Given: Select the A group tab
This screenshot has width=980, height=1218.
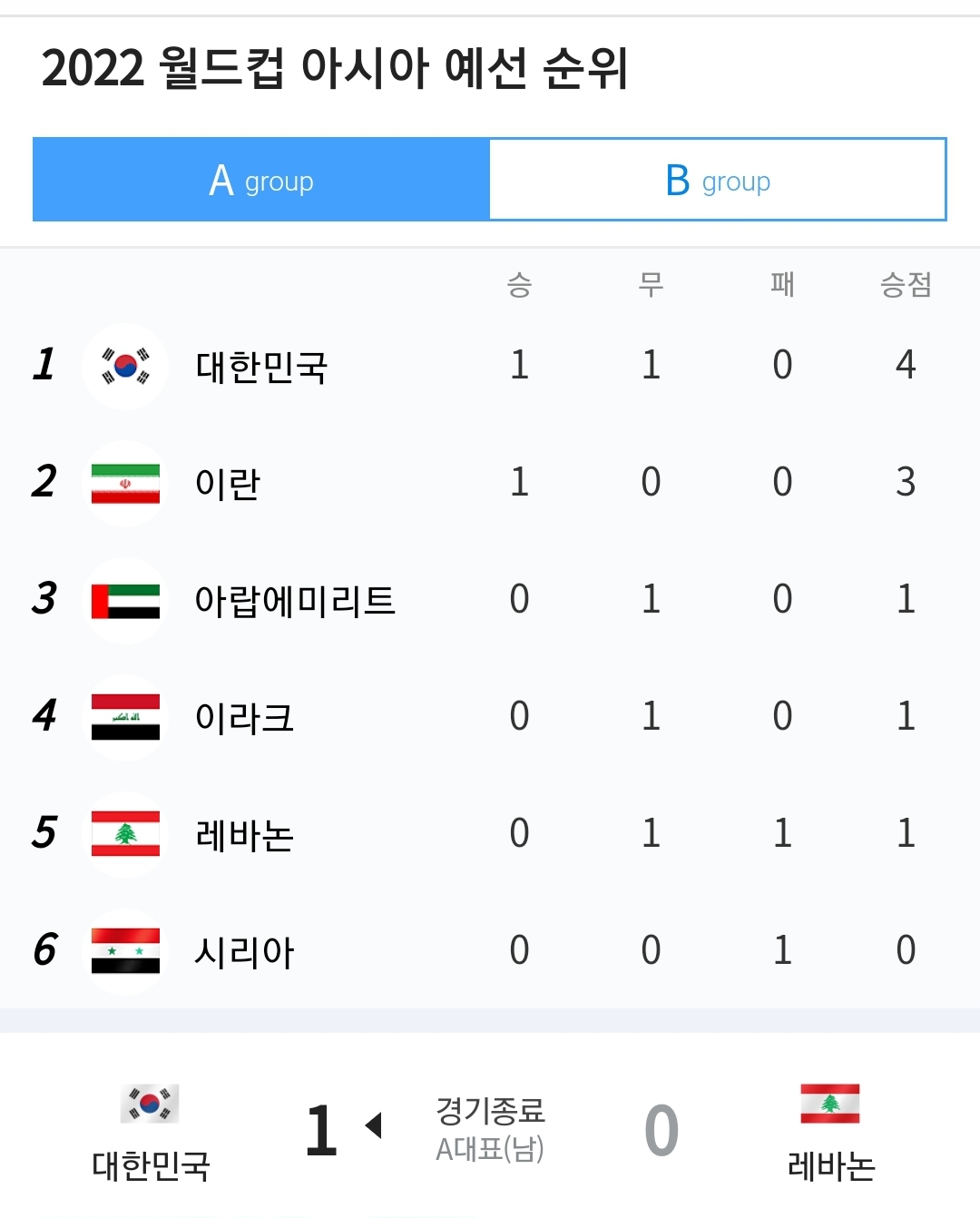Looking at the screenshot, I should (261, 180).
